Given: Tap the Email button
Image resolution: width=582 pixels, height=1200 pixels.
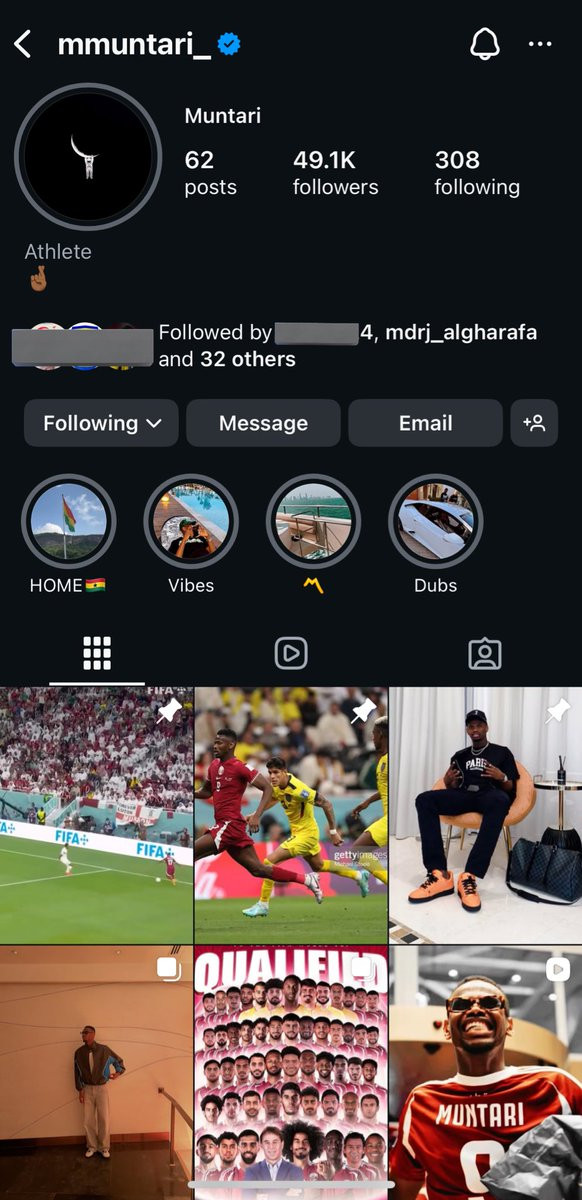Looking at the screenshot, I should [425, 423].
